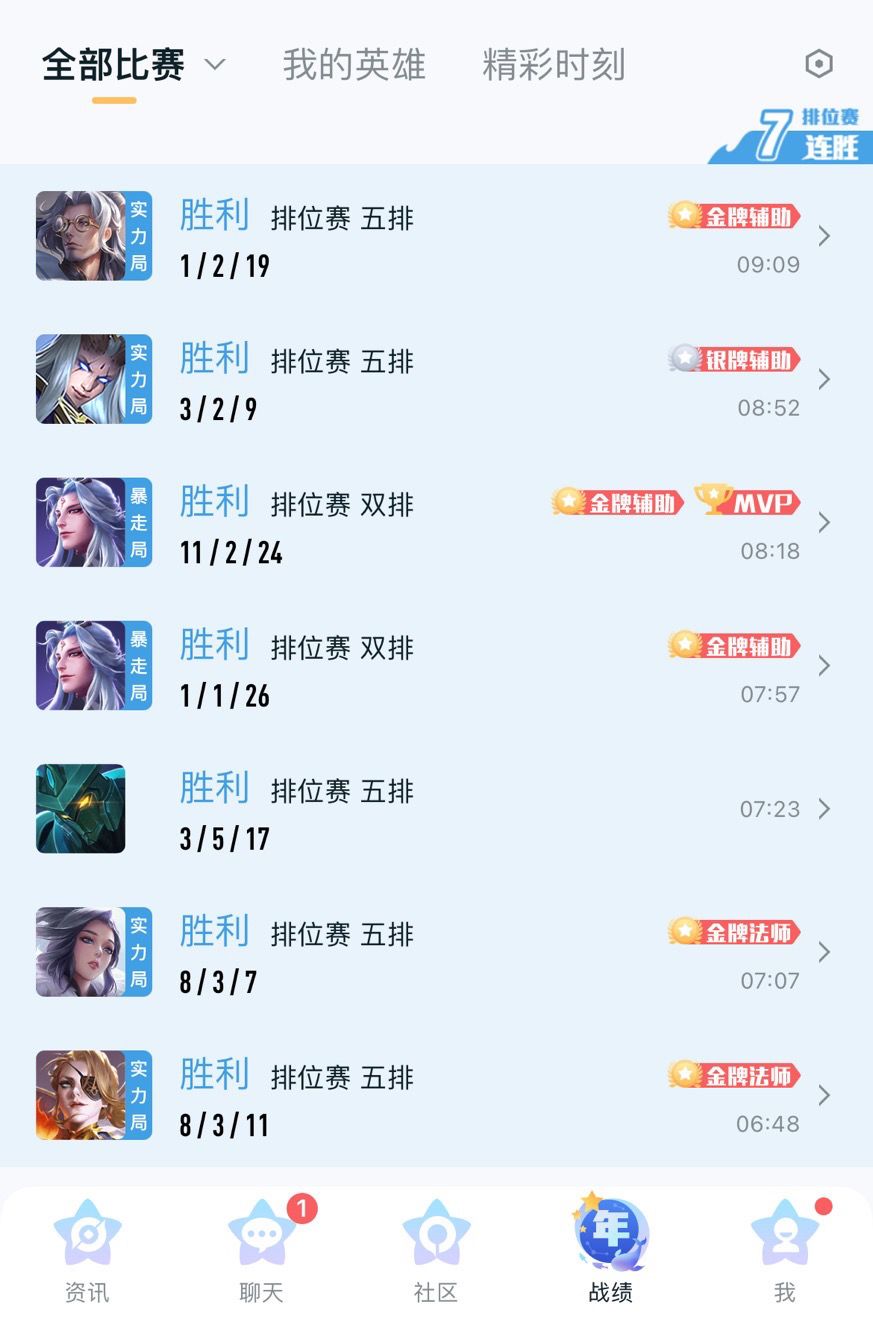The width and height of the screenshot is (873, 1338).
Task: Open the 09:09 match with 1/2/19
Action: [436, 236]
